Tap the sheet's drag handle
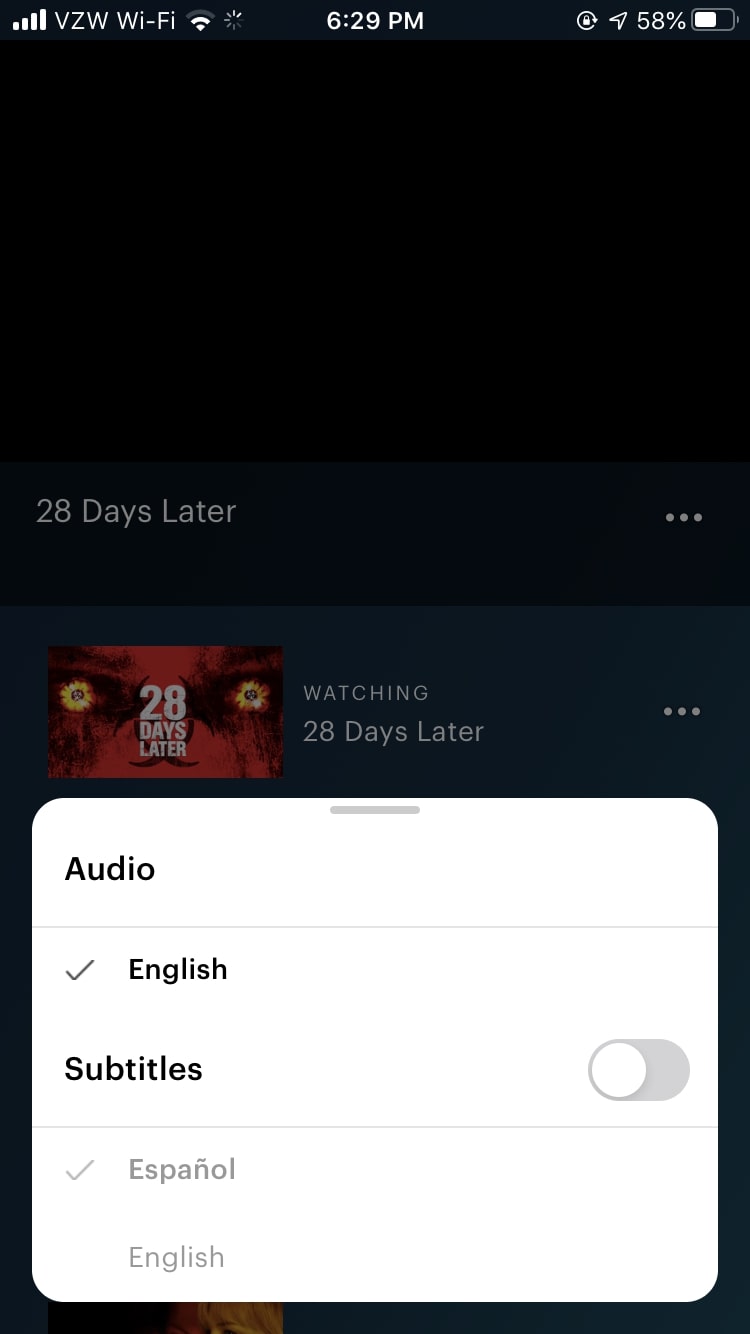The image size is (750, 1334). tap(375, 810)
